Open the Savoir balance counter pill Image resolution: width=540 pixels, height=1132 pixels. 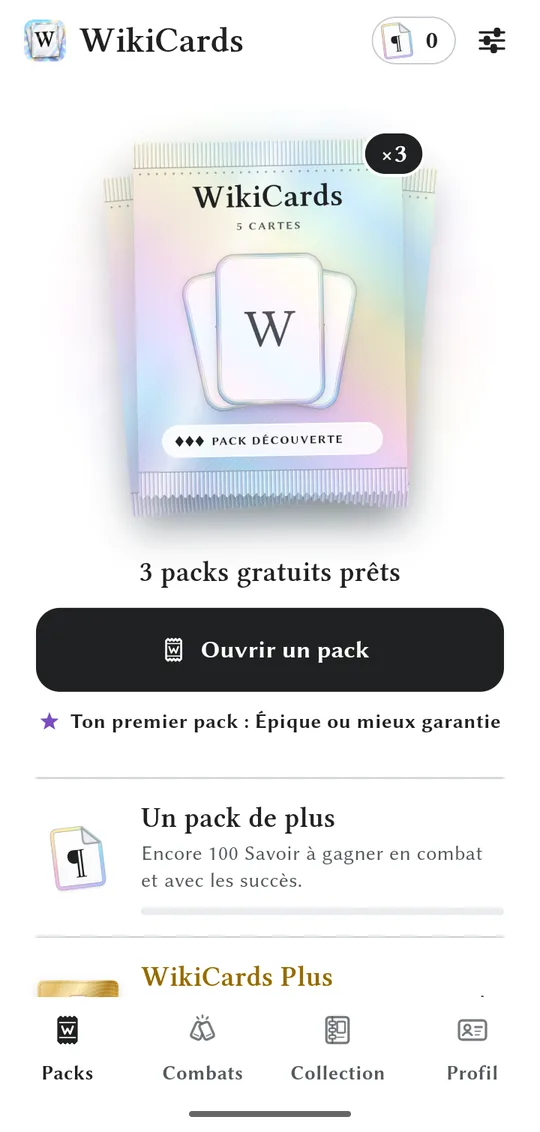click(413, 40)
